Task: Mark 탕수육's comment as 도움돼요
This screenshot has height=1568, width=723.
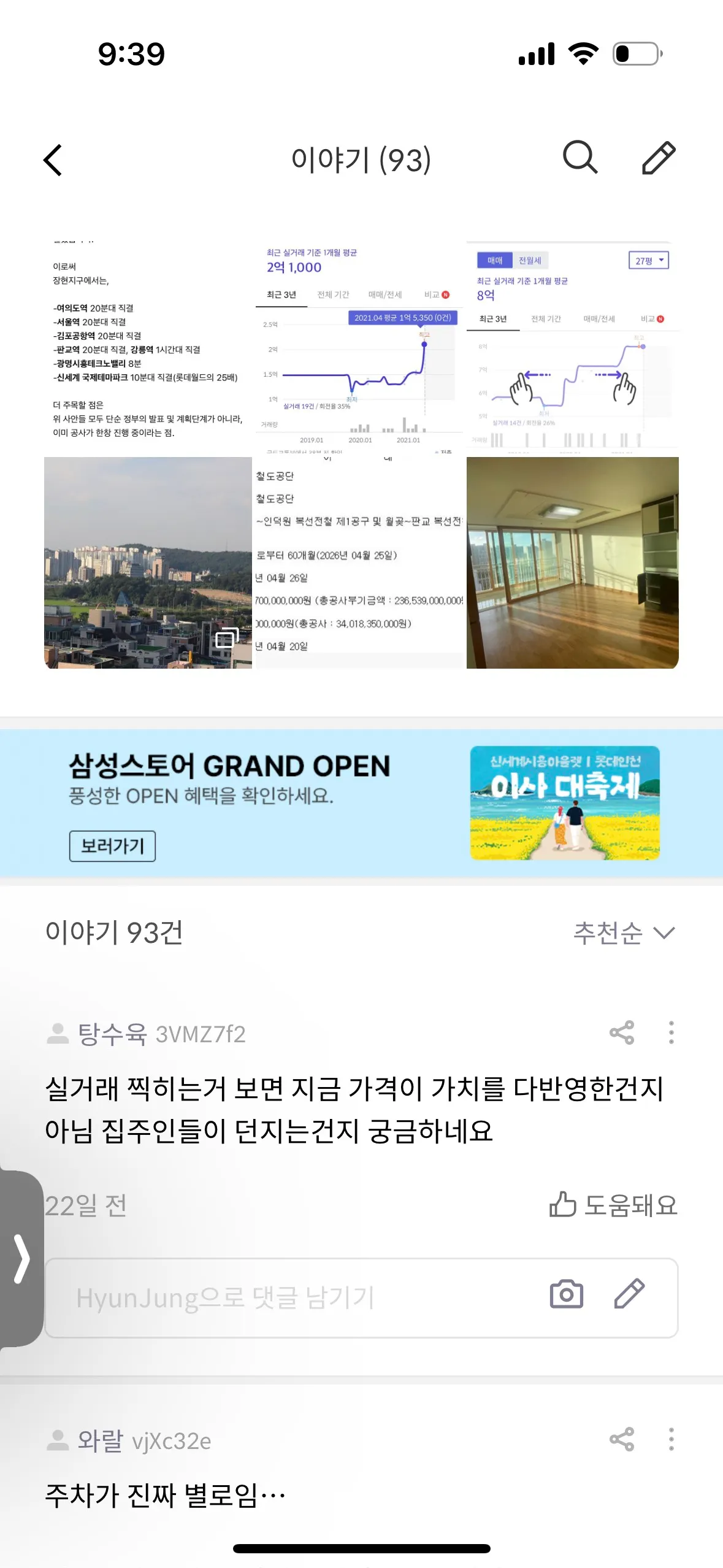Action: coord(614,1205)
